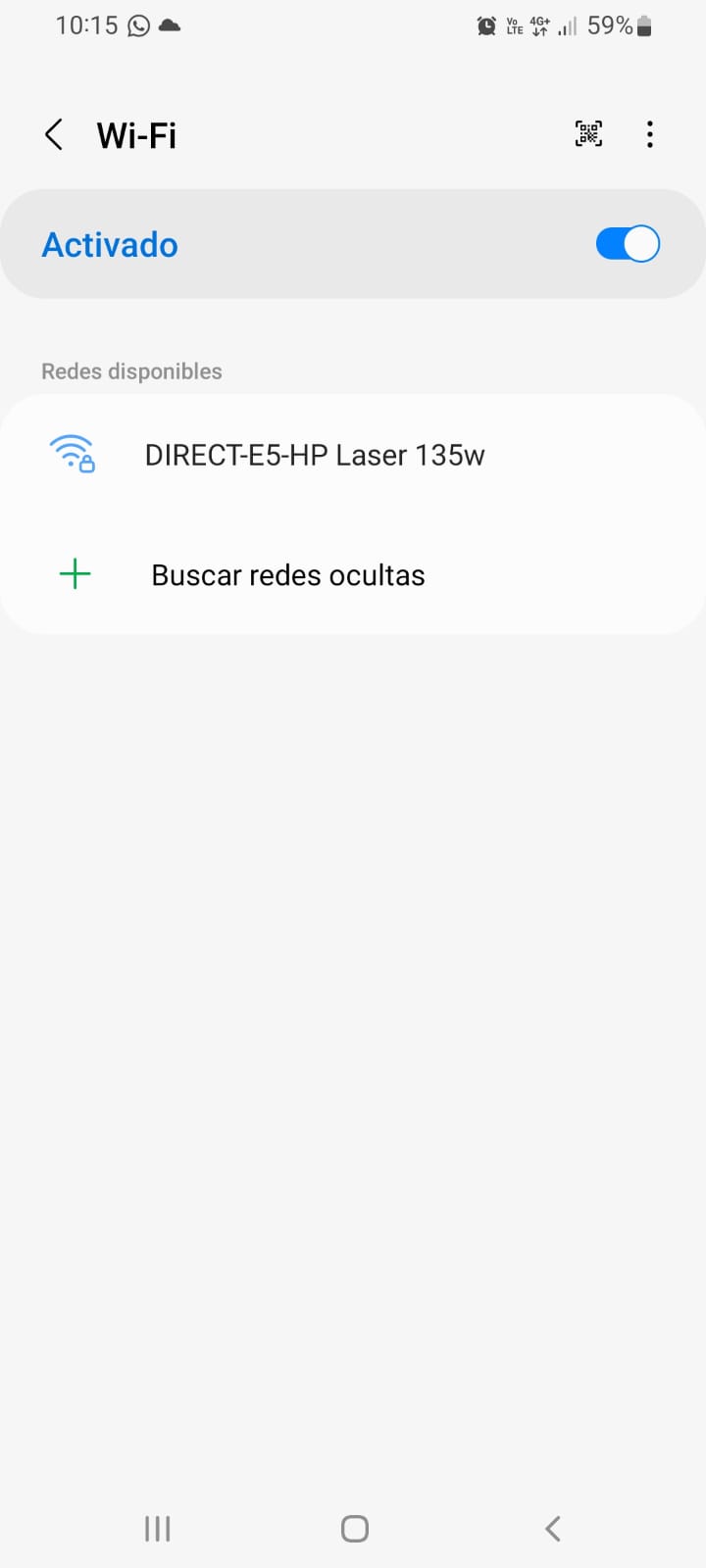The height and width of the screenshot is (1568, 706).
Task: Open the more options menu
Action: pos(649,134)
